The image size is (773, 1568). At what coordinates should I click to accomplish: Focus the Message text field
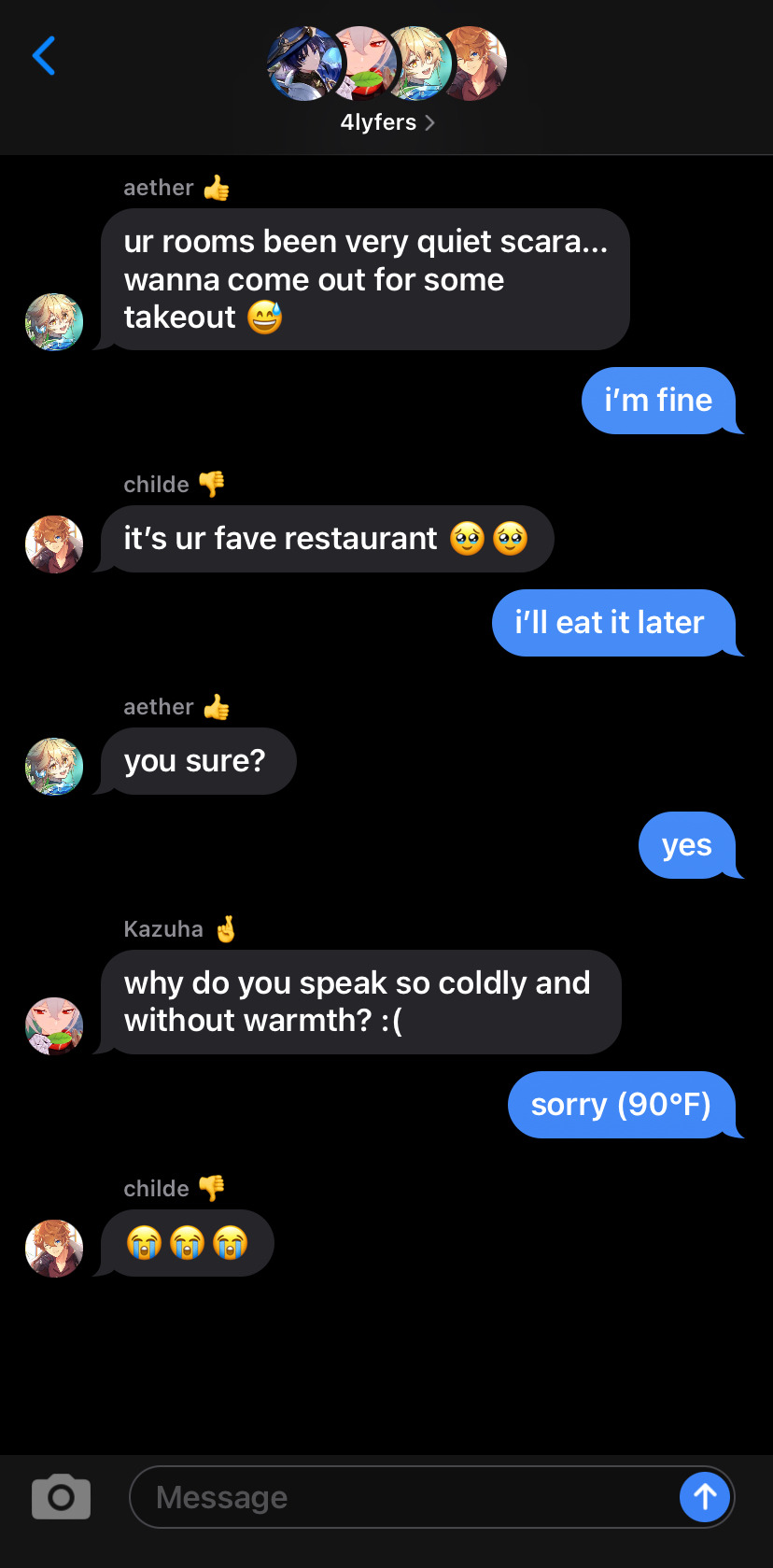[401, 1497]
